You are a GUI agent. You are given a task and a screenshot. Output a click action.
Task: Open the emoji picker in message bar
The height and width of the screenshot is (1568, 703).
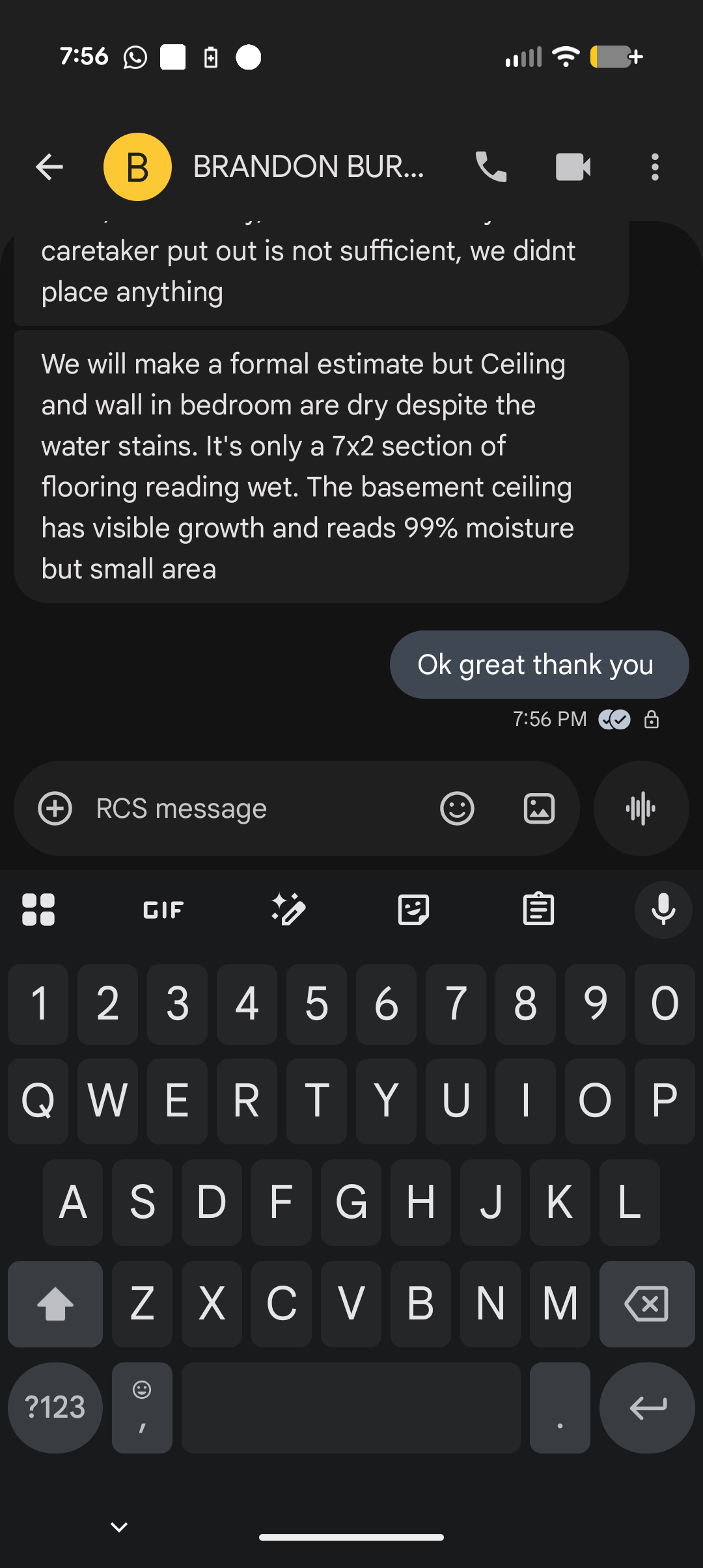pyautogui.click(x=456, y=808)
